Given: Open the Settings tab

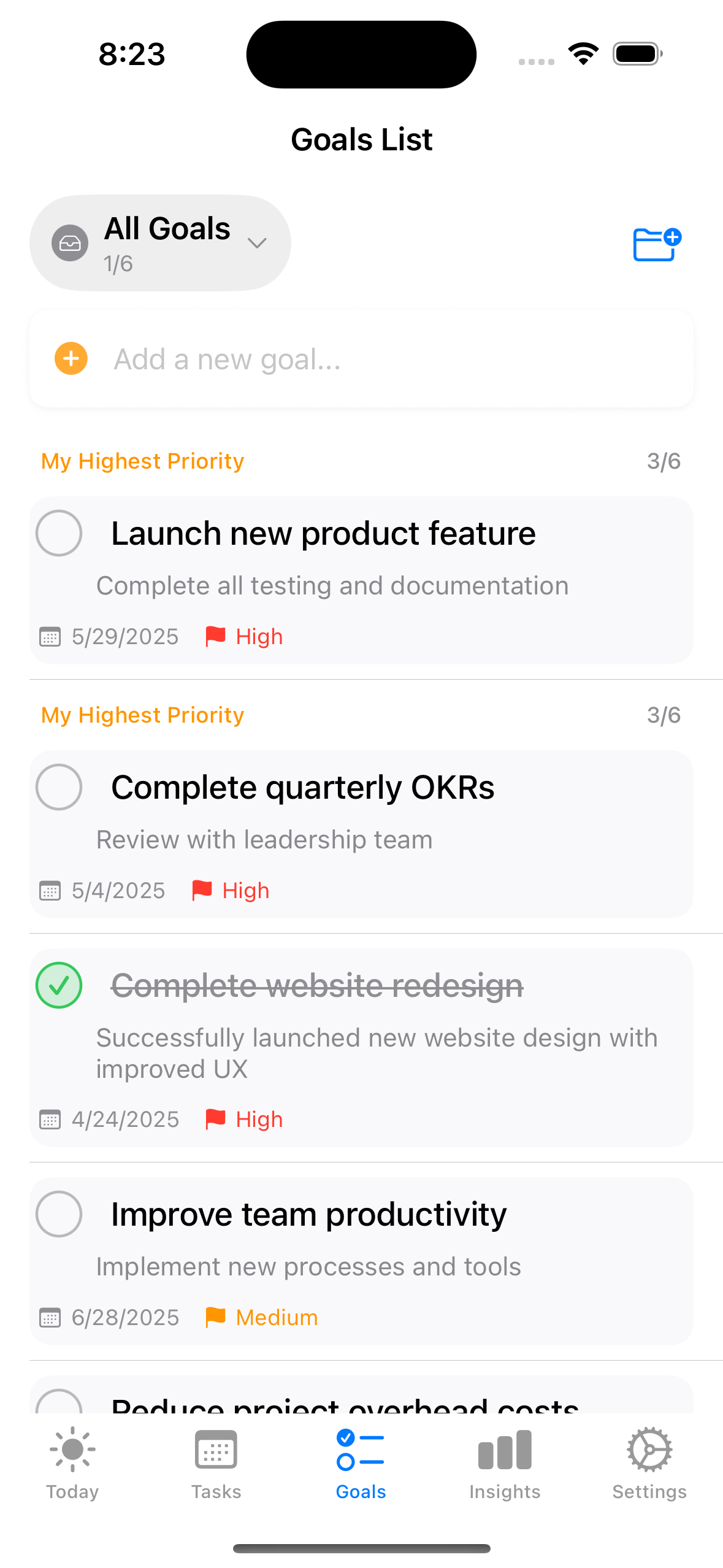Looking at the screenshot, I should click(x=649, y=1463).
